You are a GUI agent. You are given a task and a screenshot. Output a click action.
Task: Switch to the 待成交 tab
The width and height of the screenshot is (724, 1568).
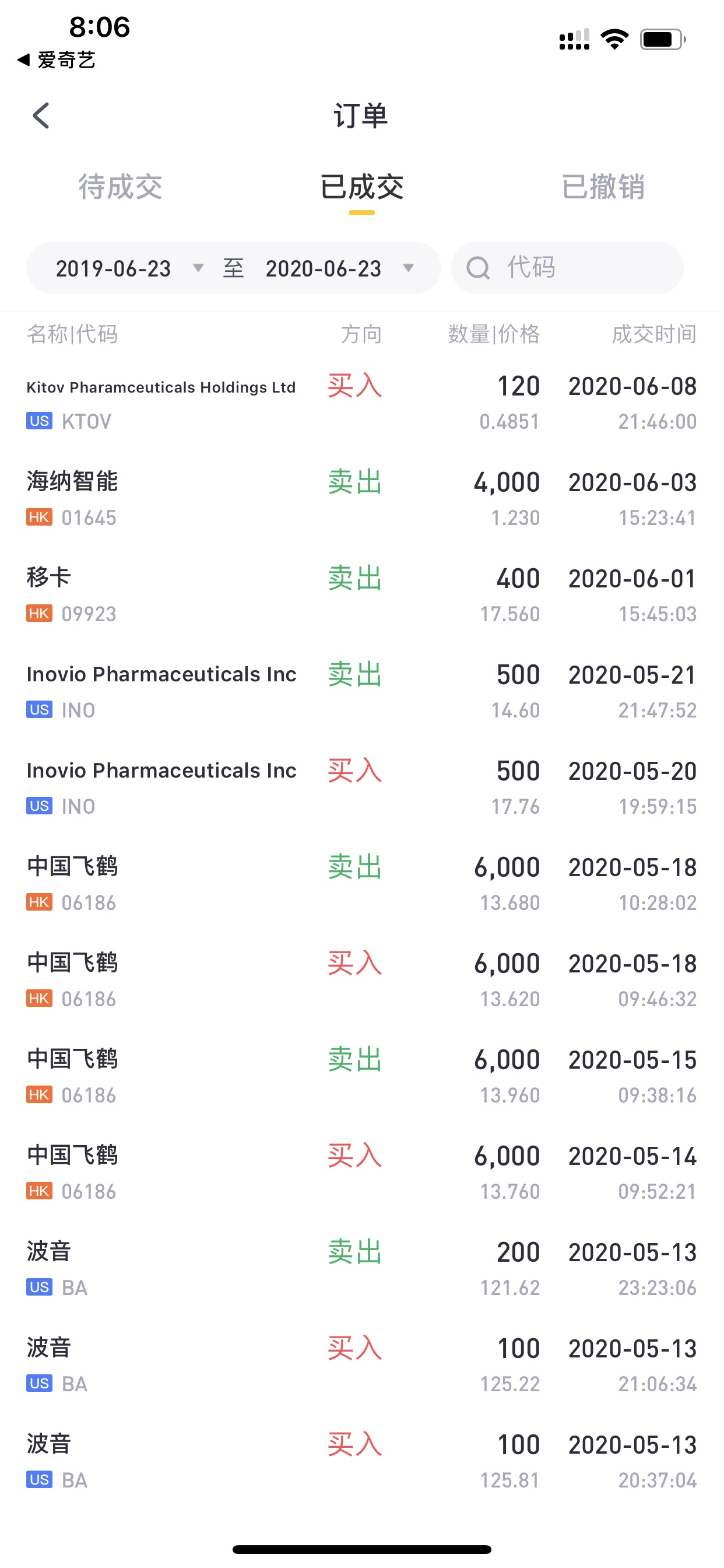[120, 186]
